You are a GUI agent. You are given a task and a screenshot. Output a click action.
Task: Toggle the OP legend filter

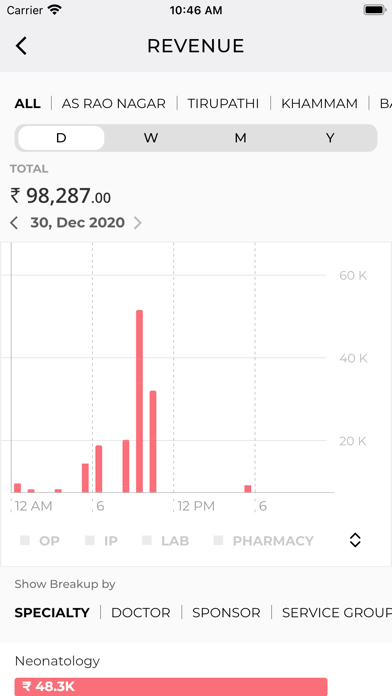[x=40, y=541]
